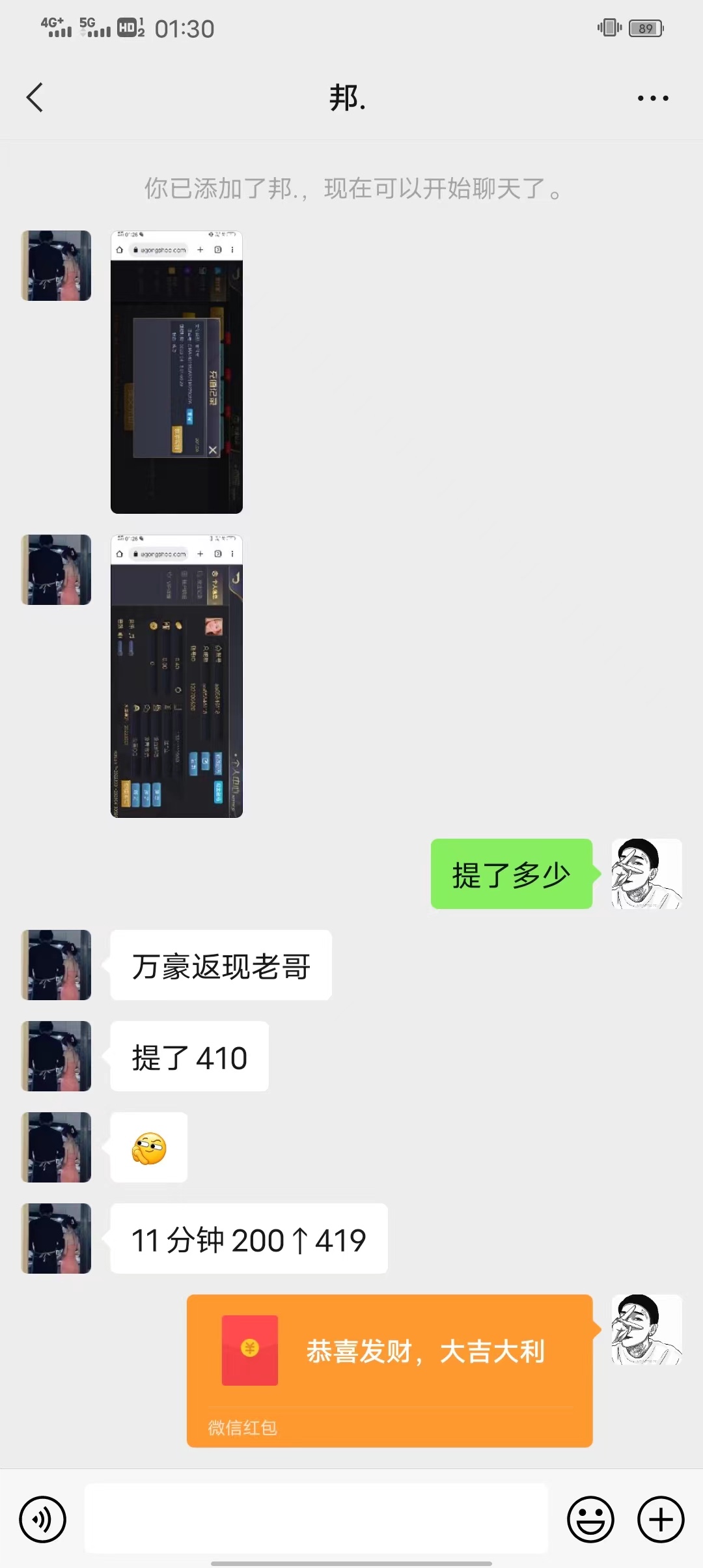Open the first screenshot image of 充值记录
703x1568 pixels.
(176, 372)
